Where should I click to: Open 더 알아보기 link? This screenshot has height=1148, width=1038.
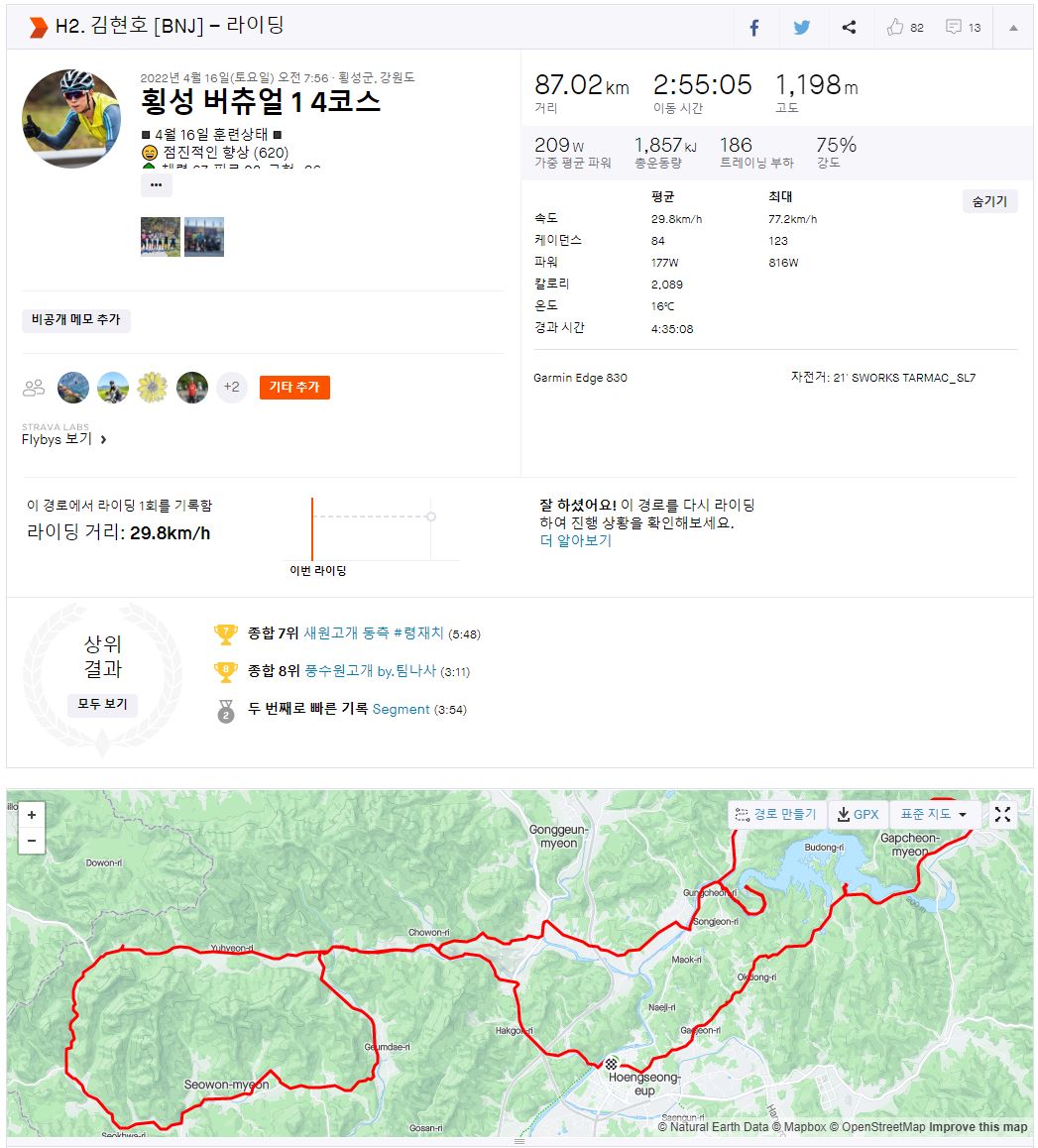pyautogui.click(x=576, y=541)
